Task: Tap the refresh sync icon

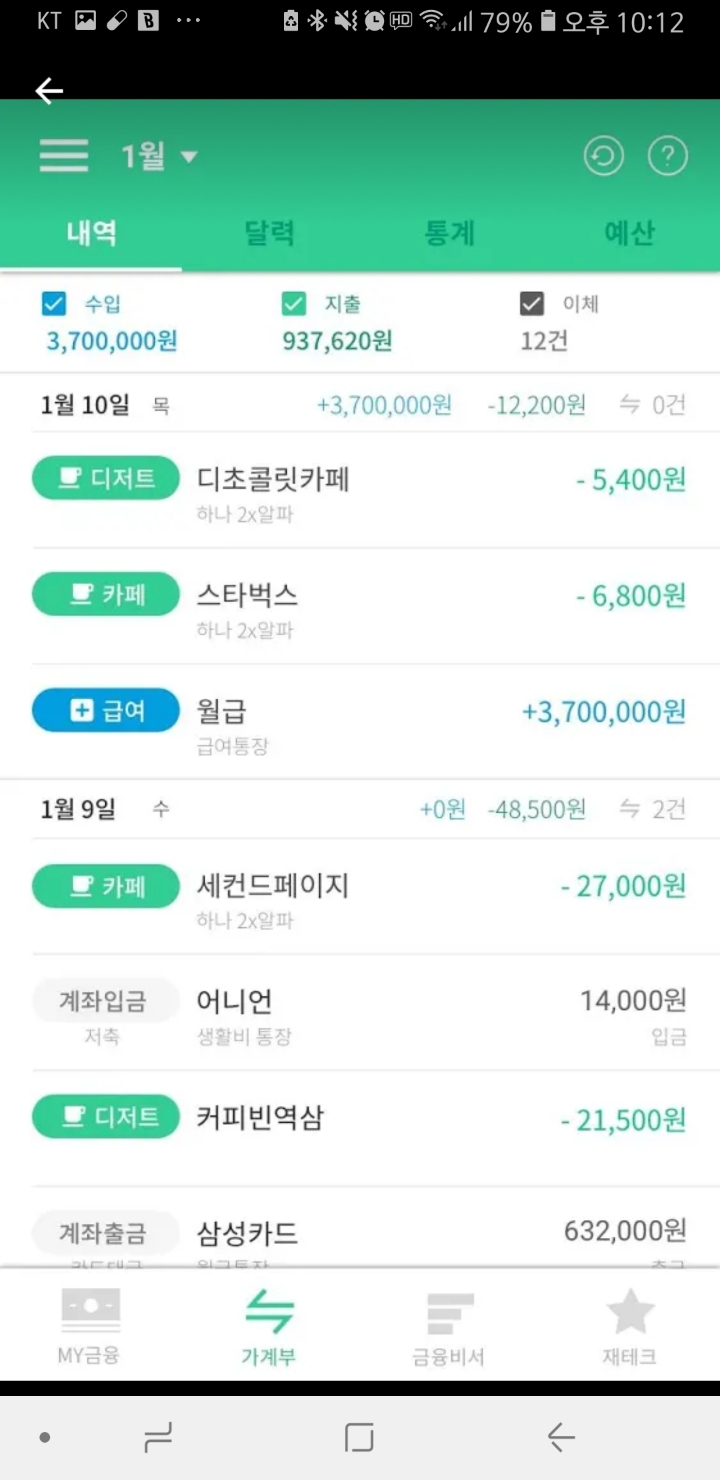Action: pyautogui.click(x=603, y=157)
